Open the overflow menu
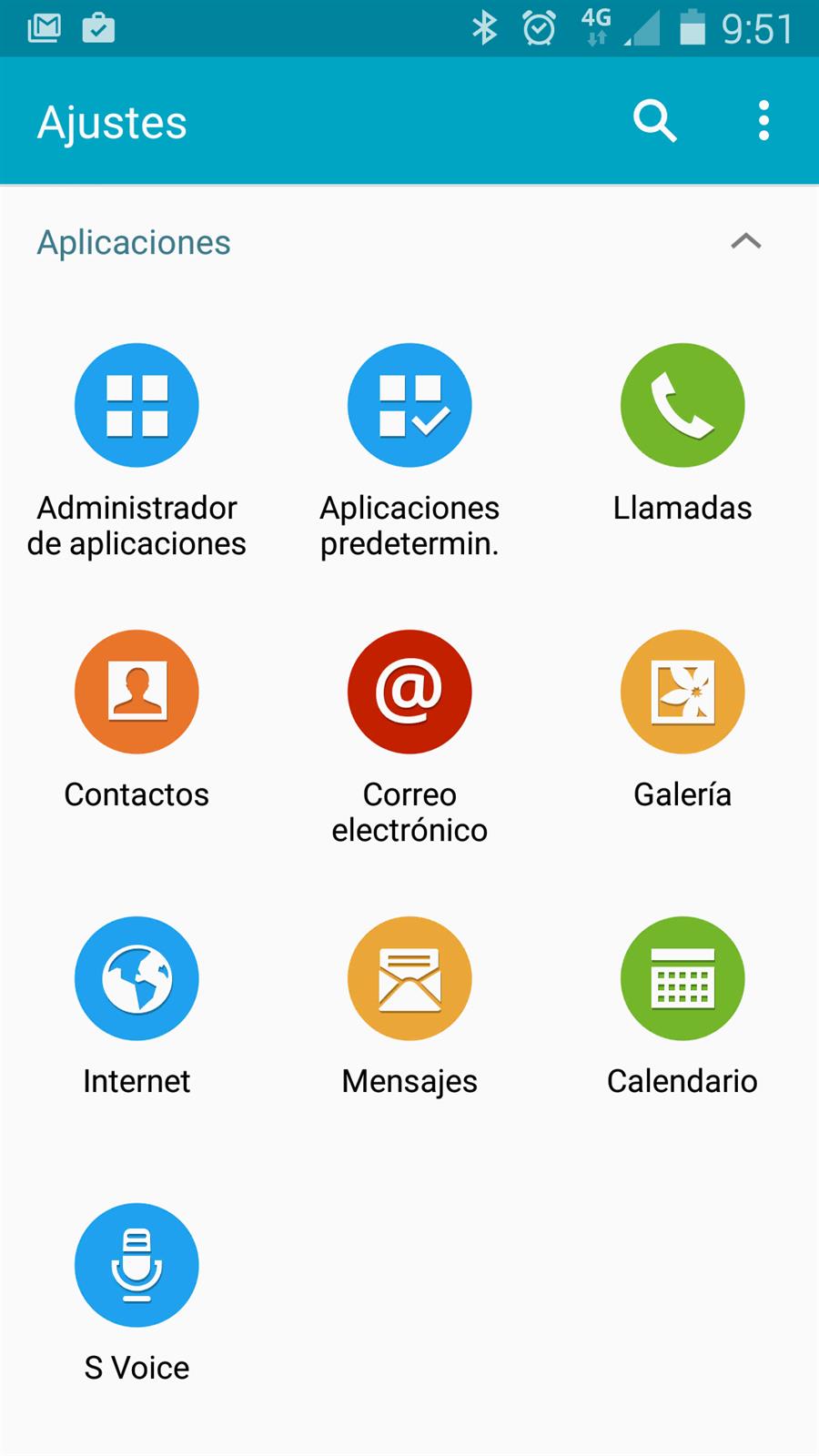This screenshot has height=1456, width=819. 763,121
